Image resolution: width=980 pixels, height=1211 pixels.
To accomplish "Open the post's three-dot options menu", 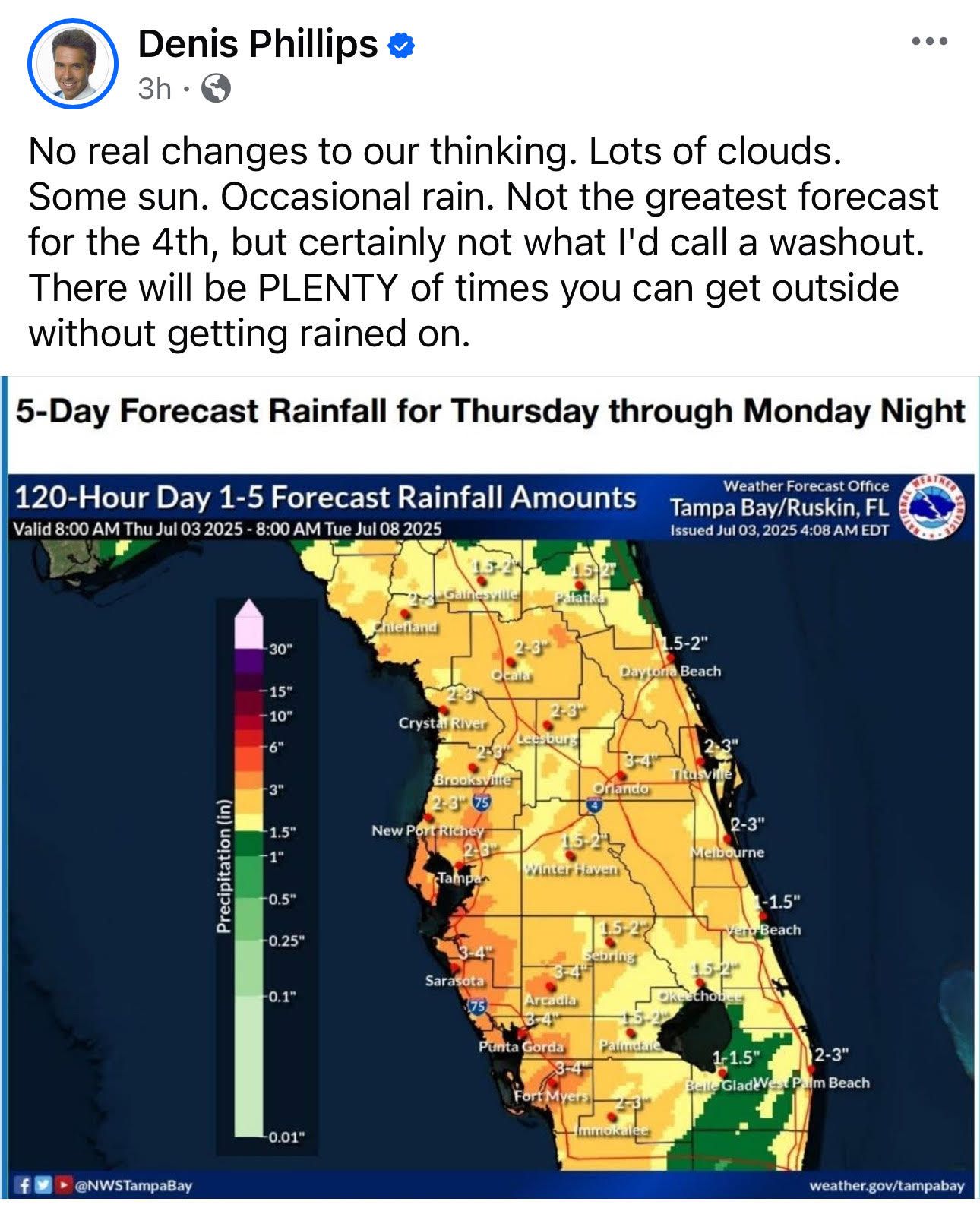I will [x=930, y=42].
